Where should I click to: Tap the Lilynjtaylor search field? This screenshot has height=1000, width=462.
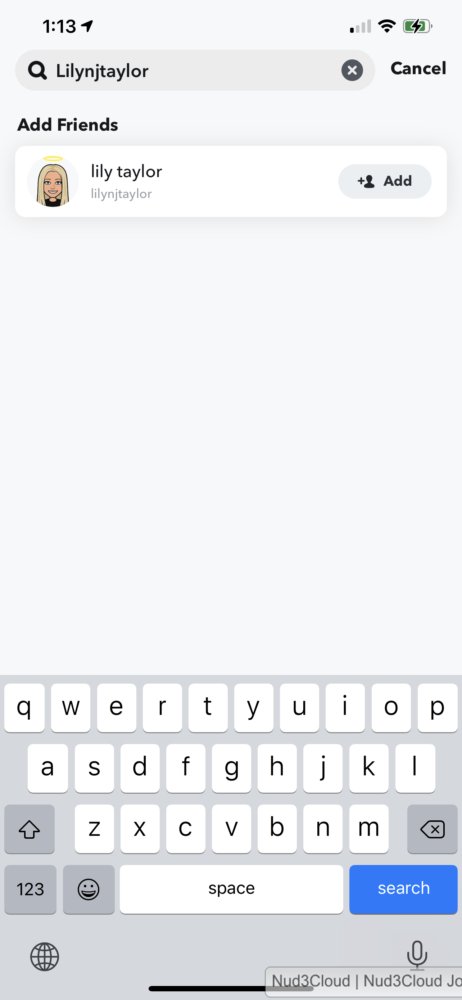coord(195,70)
